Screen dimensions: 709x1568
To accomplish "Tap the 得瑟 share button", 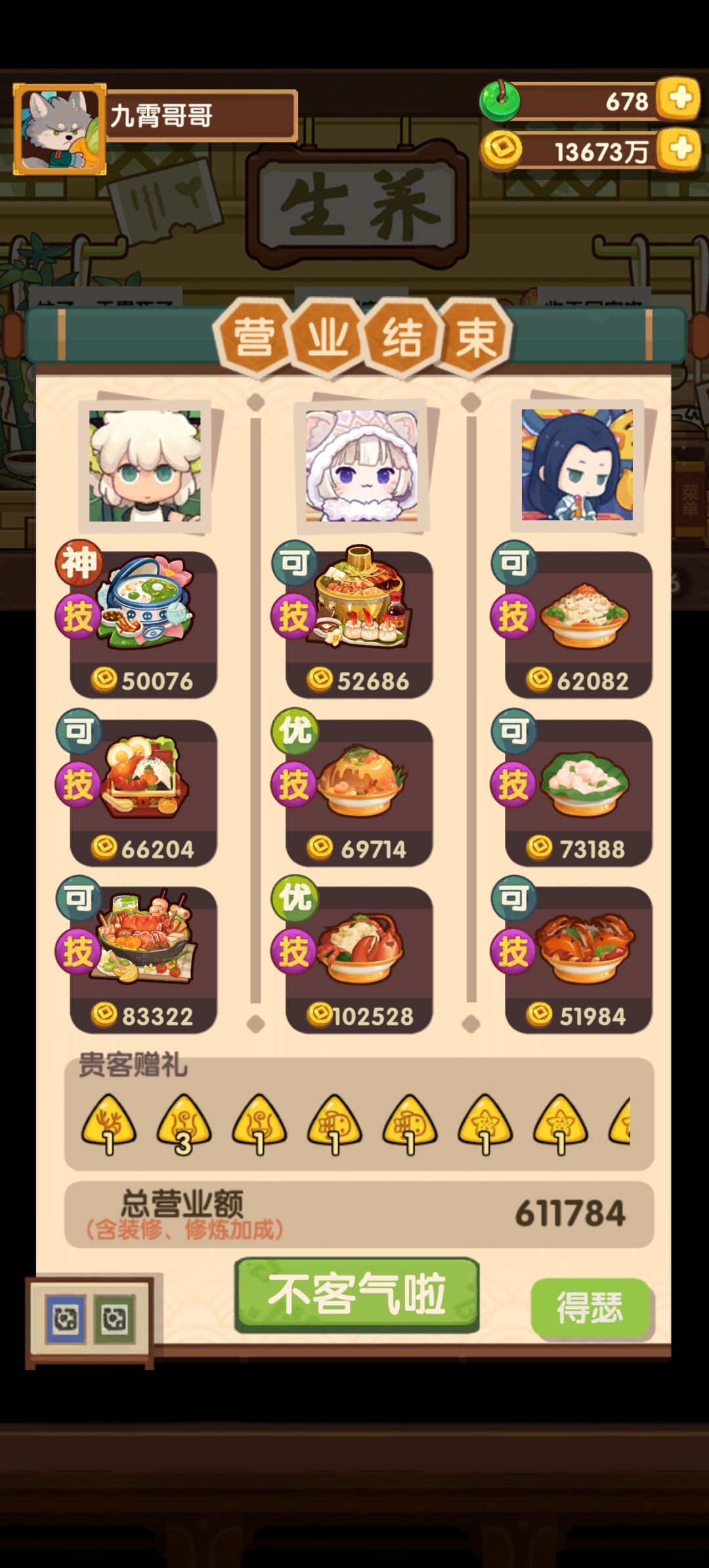I will [x=590, y=1308].
